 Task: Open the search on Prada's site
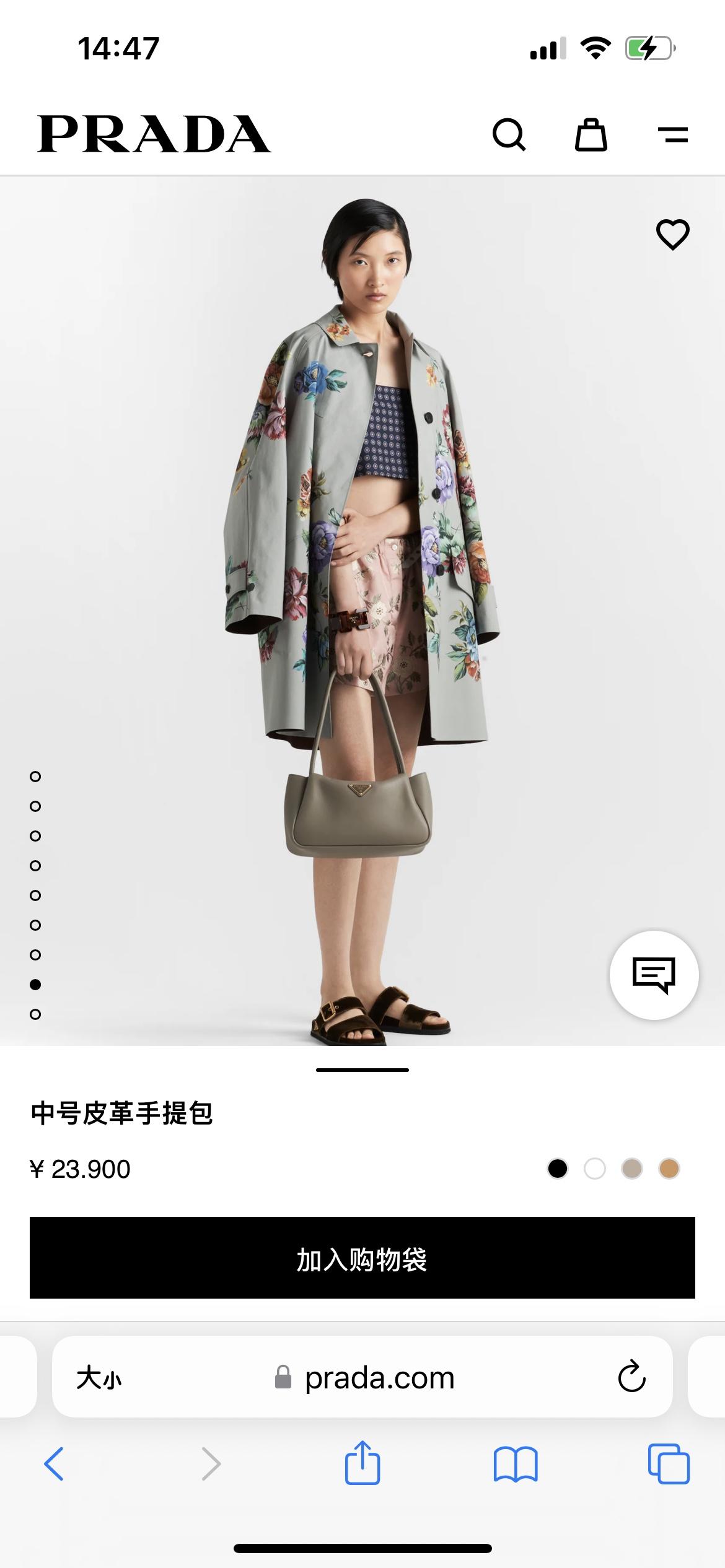tap(509, 134)
